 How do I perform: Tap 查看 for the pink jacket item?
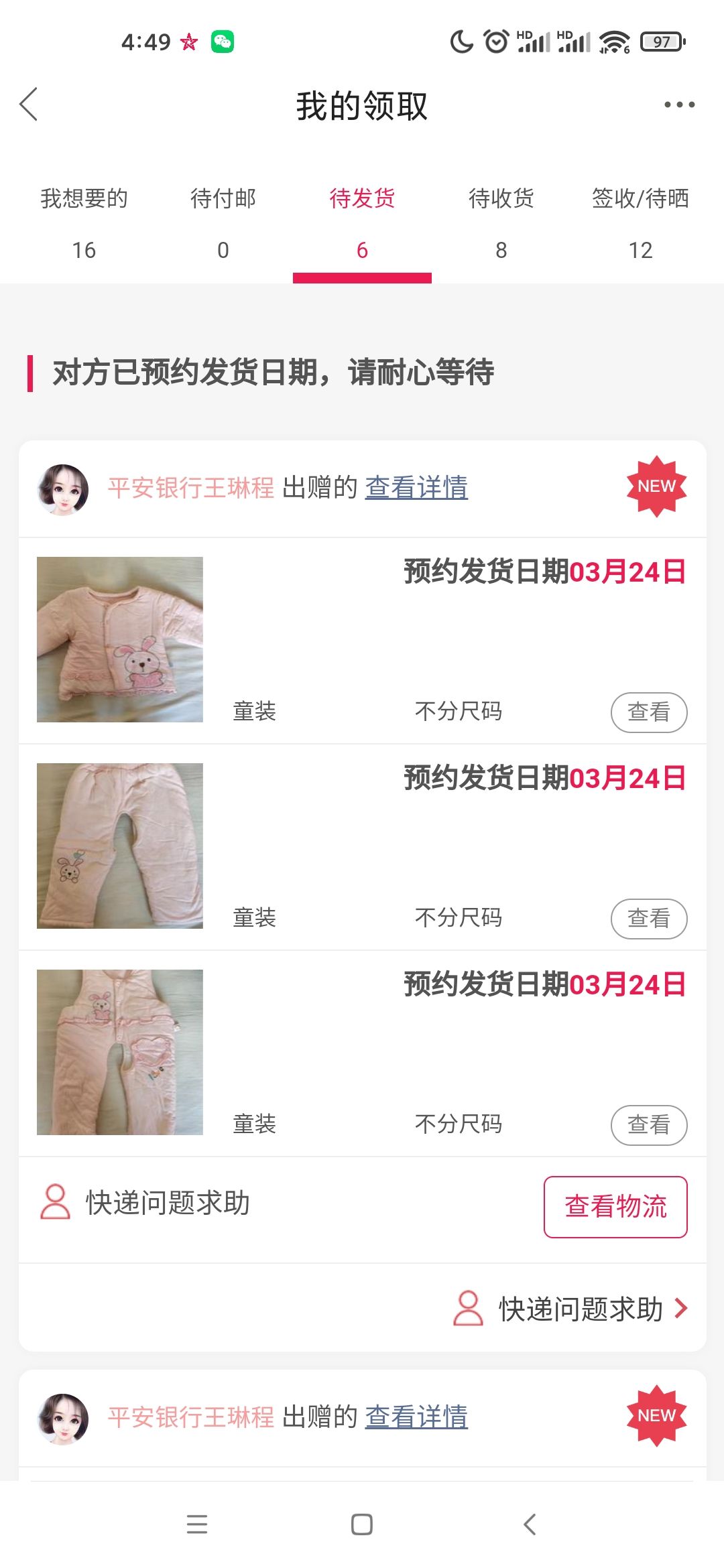pyautogui.click(x=649, y=712)
